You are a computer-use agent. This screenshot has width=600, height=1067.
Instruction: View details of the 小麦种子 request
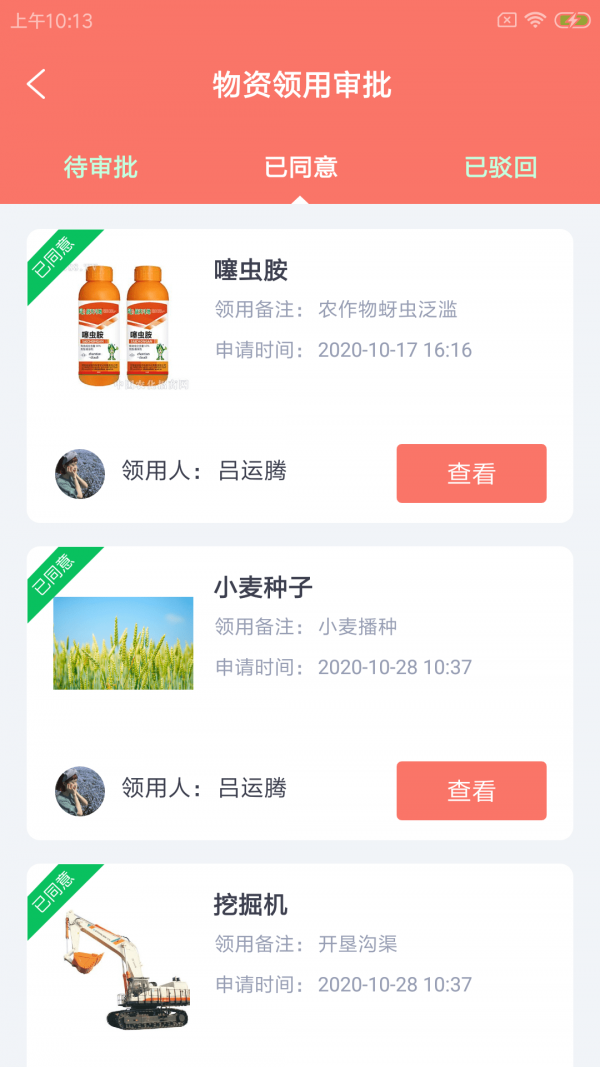tap(471, 791)
